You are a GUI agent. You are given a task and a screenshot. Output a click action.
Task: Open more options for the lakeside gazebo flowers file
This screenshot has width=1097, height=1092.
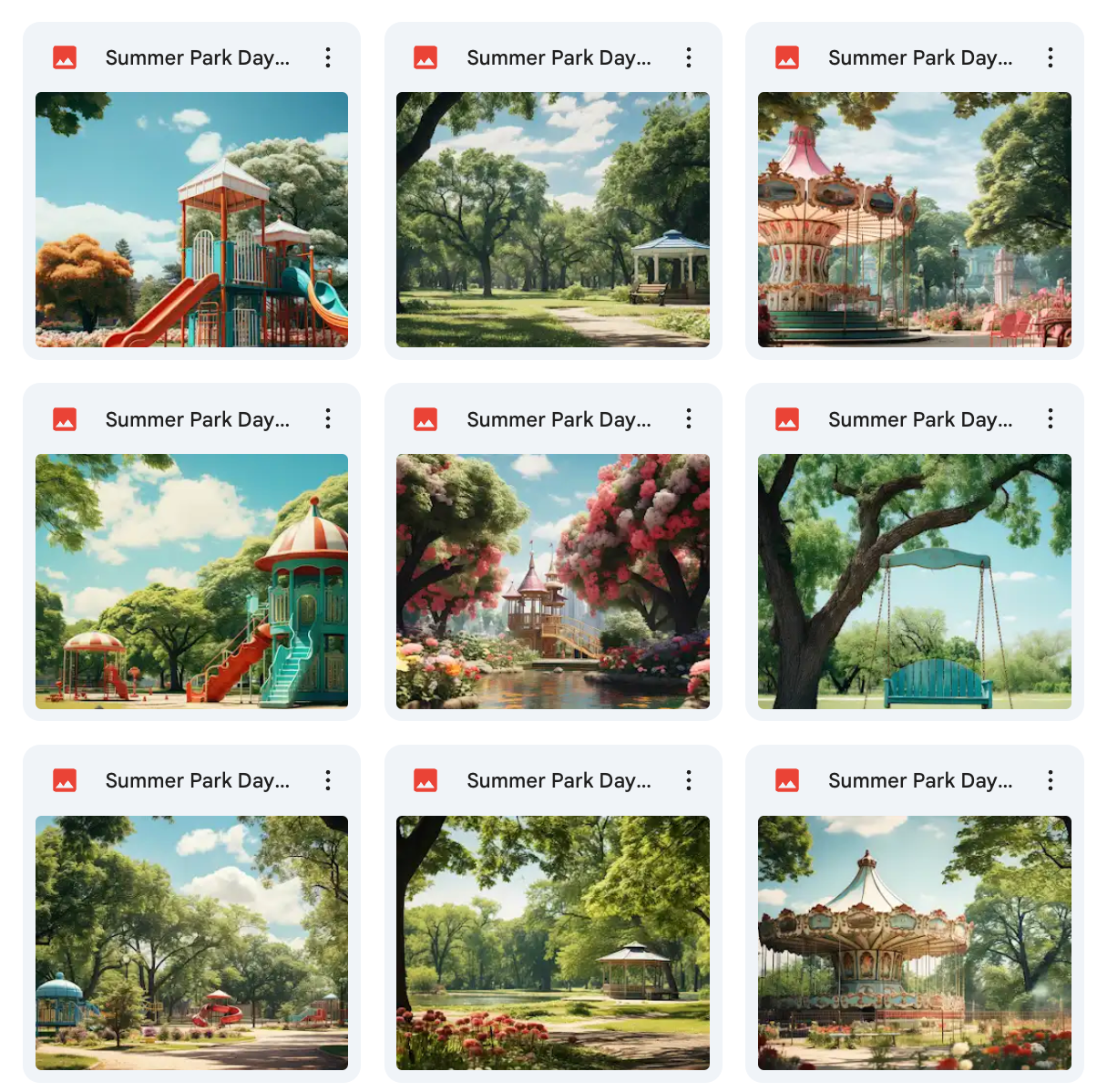[689, 780]
